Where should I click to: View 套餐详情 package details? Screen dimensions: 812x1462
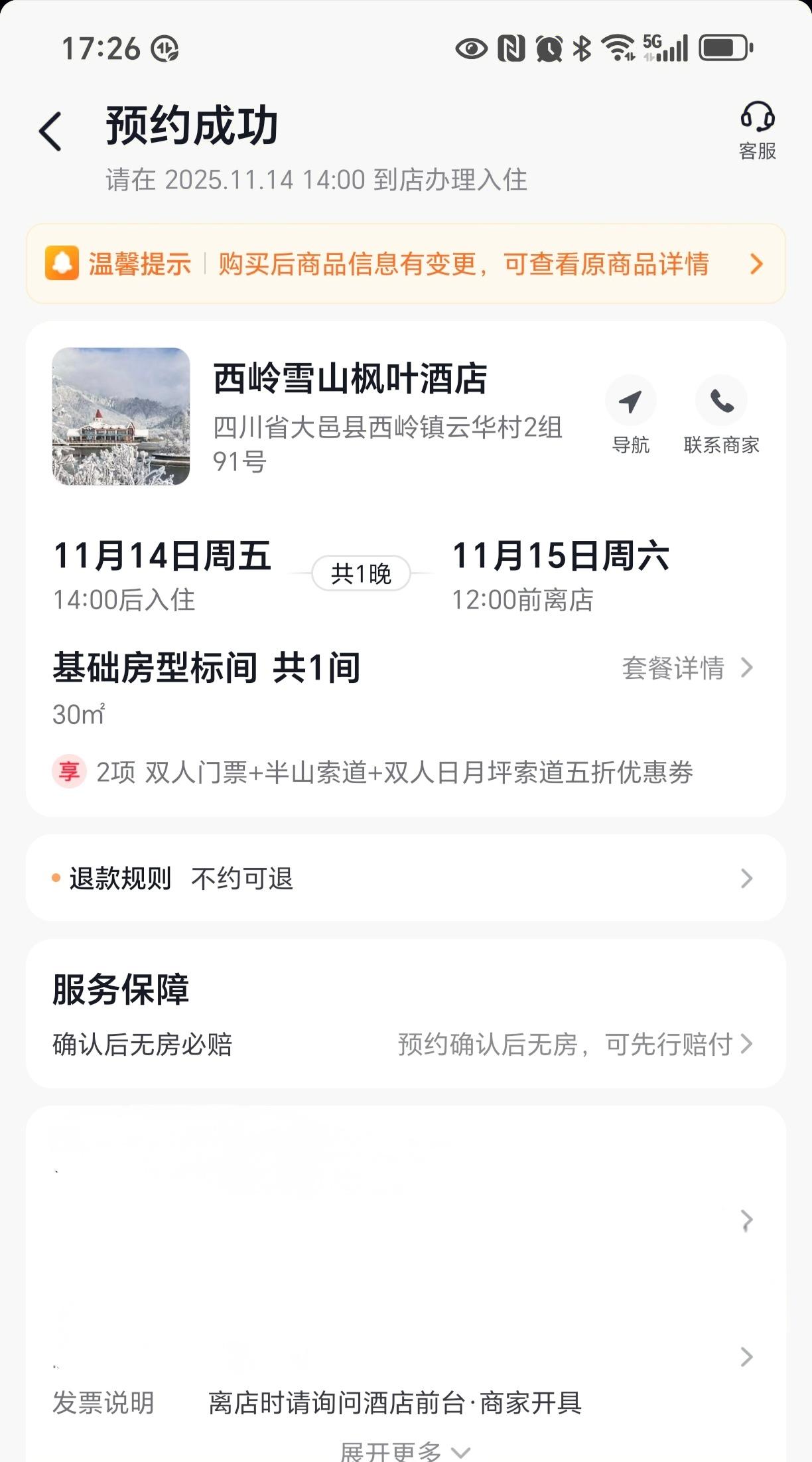click(x=686, y=668)
